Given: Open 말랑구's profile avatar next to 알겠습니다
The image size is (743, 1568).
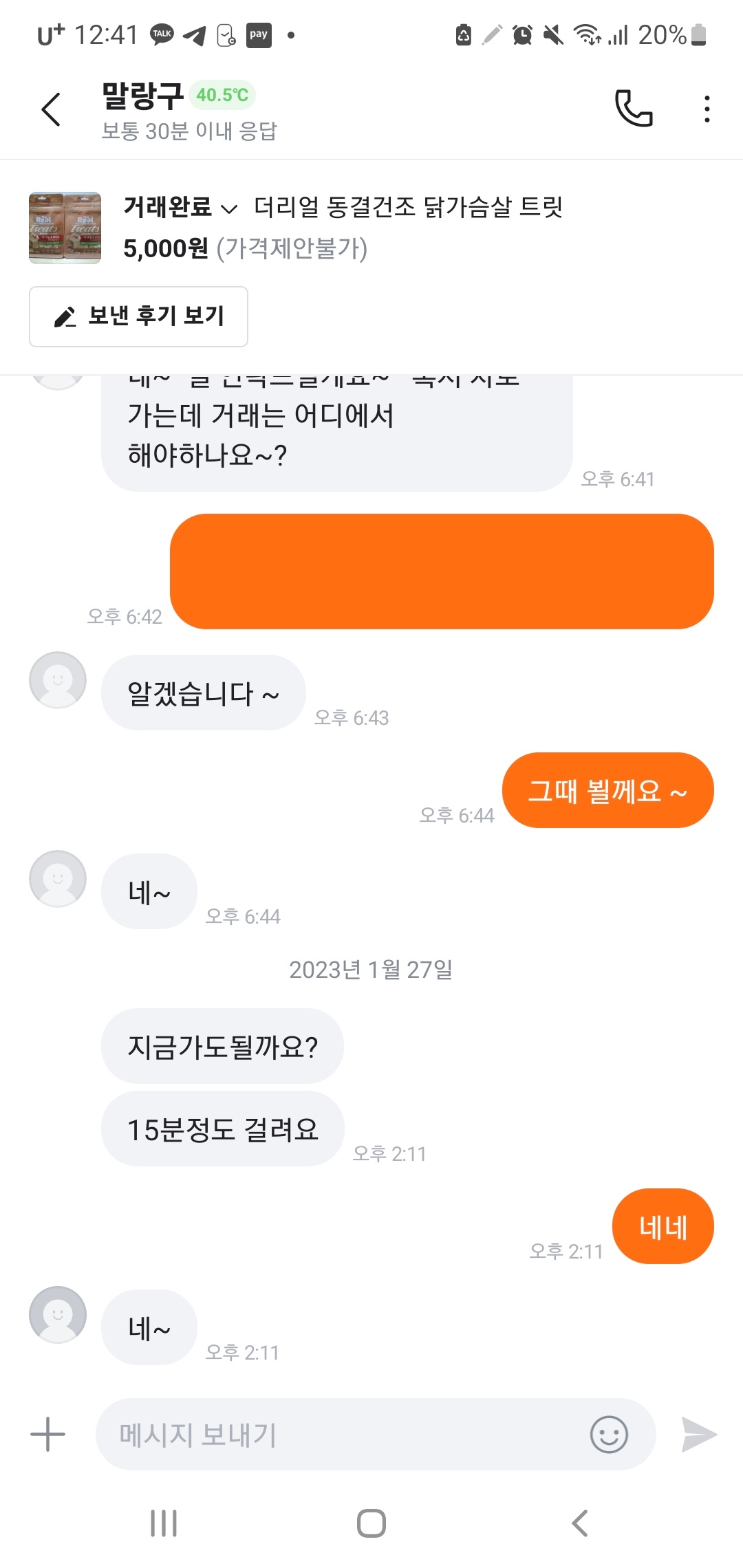Looking at the screenshot, I should pyautogui.click(x=58, y=680).
